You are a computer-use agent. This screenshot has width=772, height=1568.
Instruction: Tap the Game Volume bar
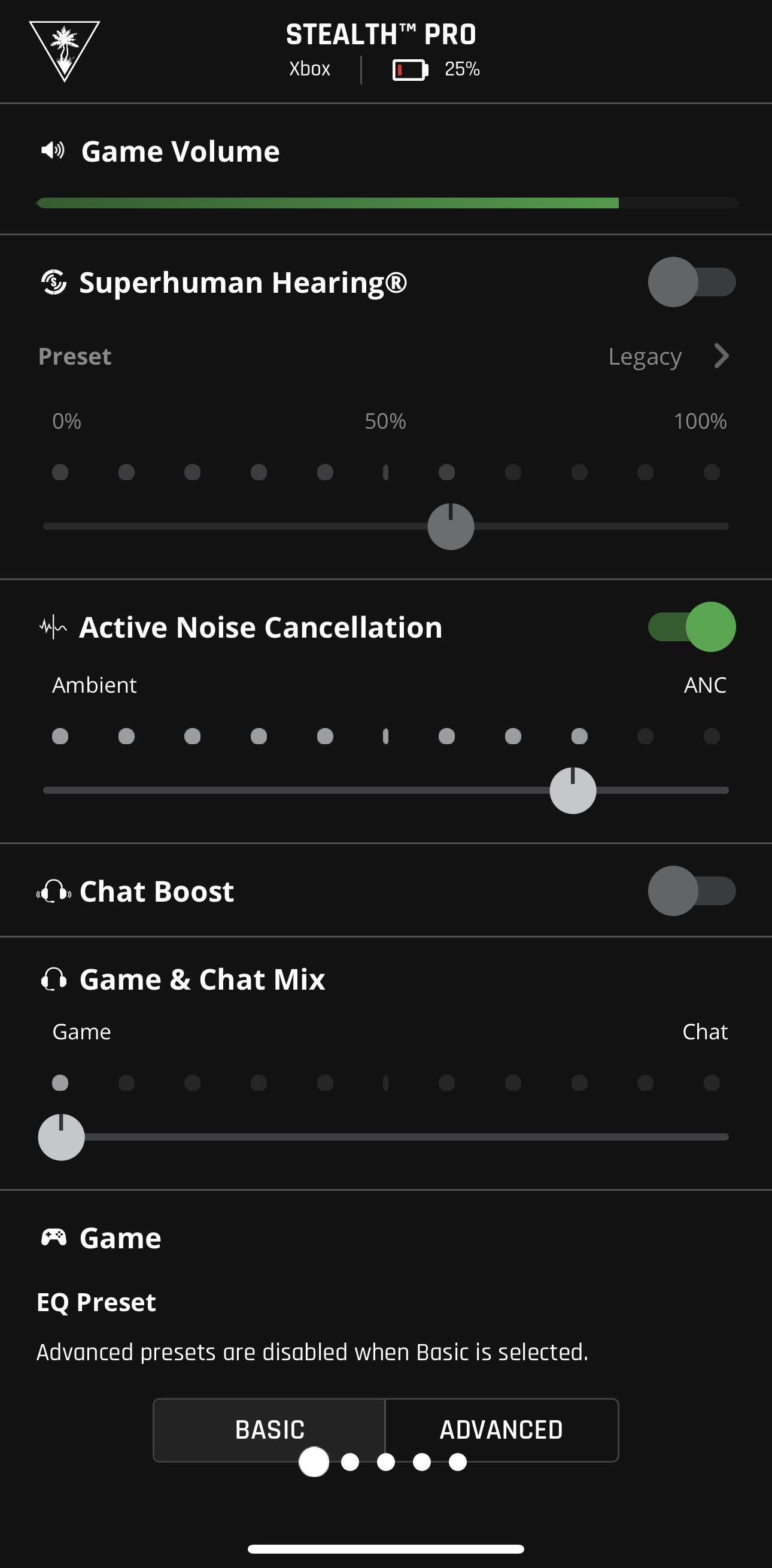387,203
